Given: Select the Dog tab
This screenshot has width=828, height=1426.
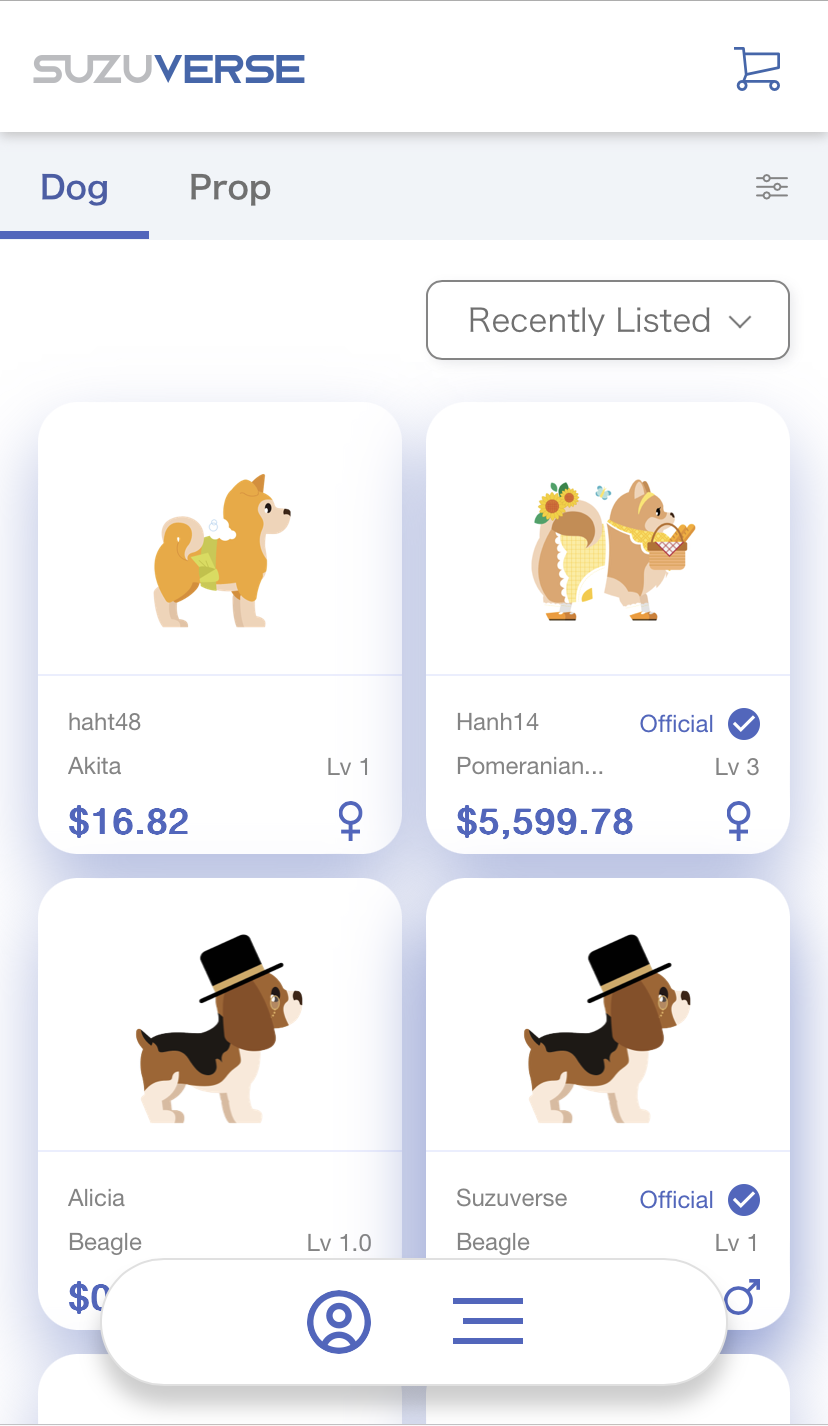Looking at the screenshot, I should tap(75, 188).
